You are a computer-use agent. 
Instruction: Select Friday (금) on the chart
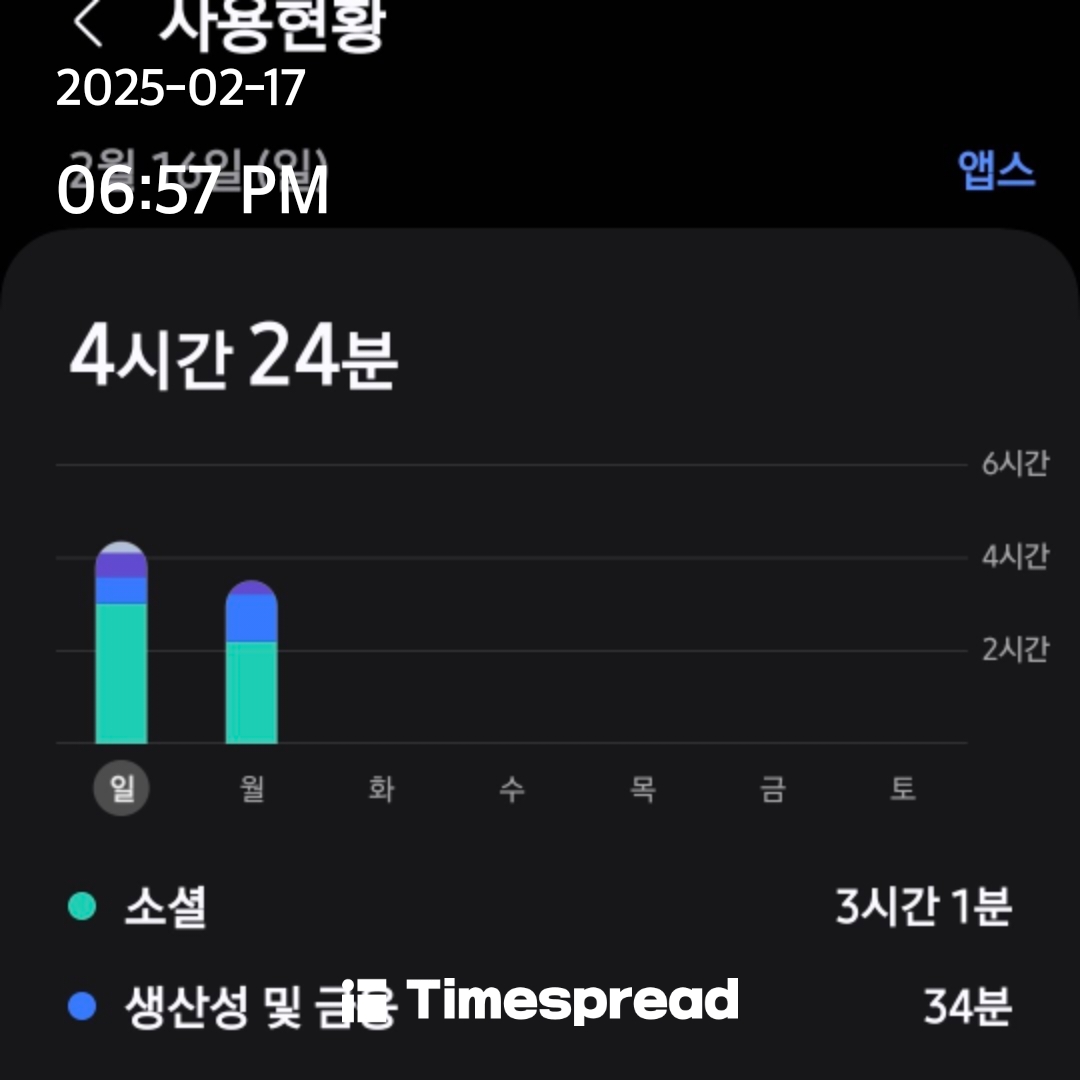coord(772,790)
